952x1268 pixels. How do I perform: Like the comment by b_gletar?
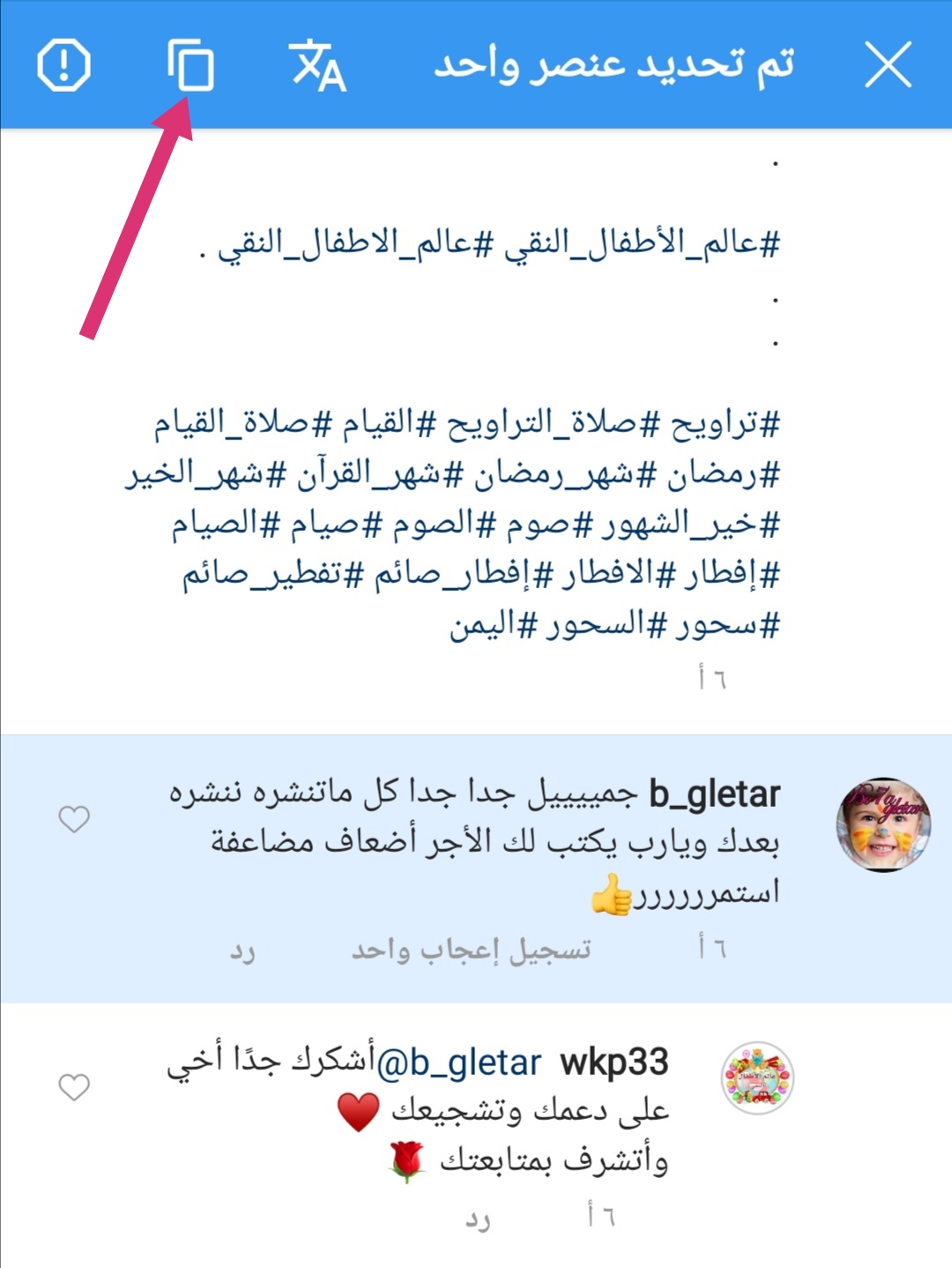pyautogui.click(x=74, y=819)
